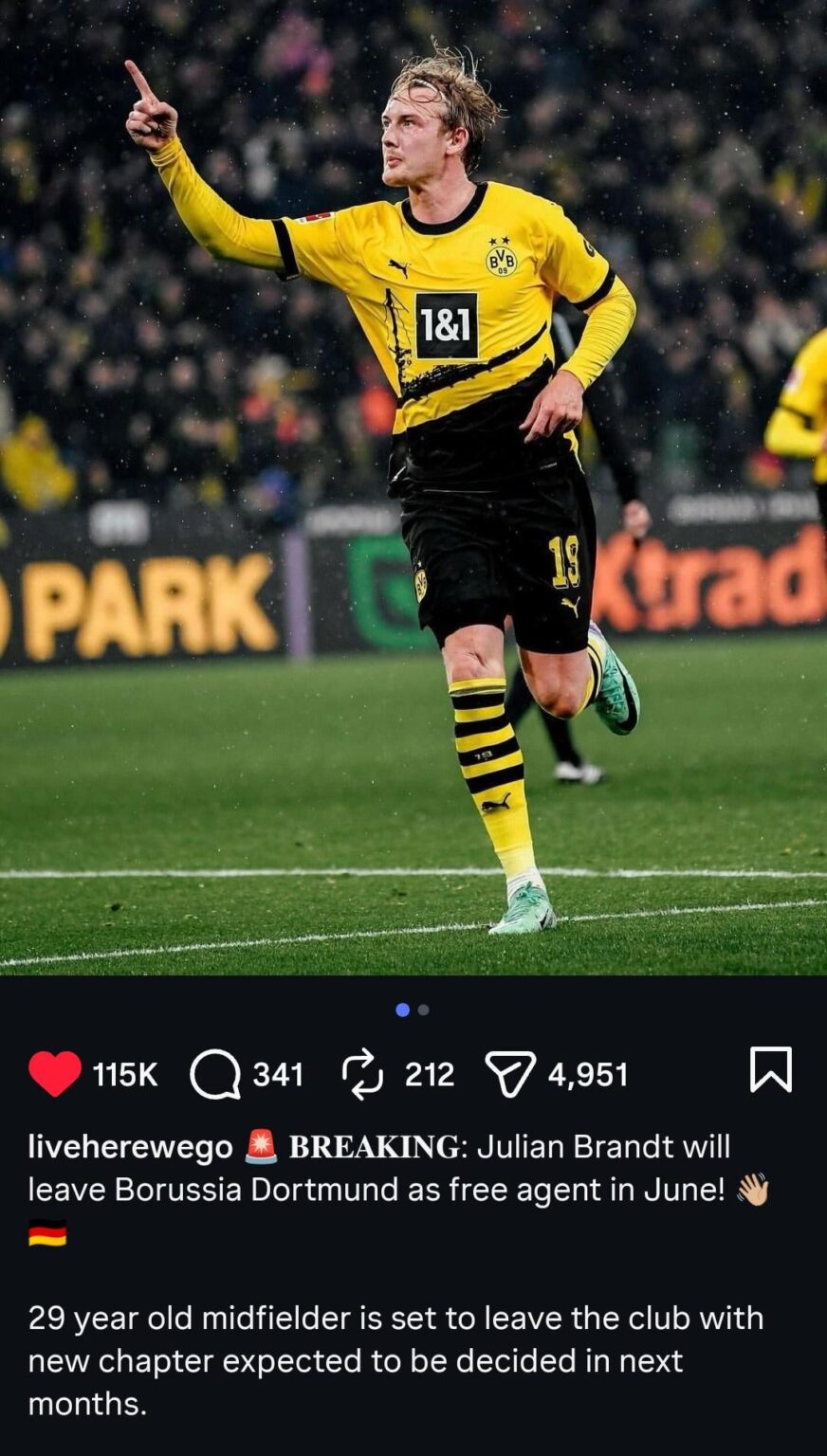Bookmark the Julian Brandt post

coord(770,1070)
